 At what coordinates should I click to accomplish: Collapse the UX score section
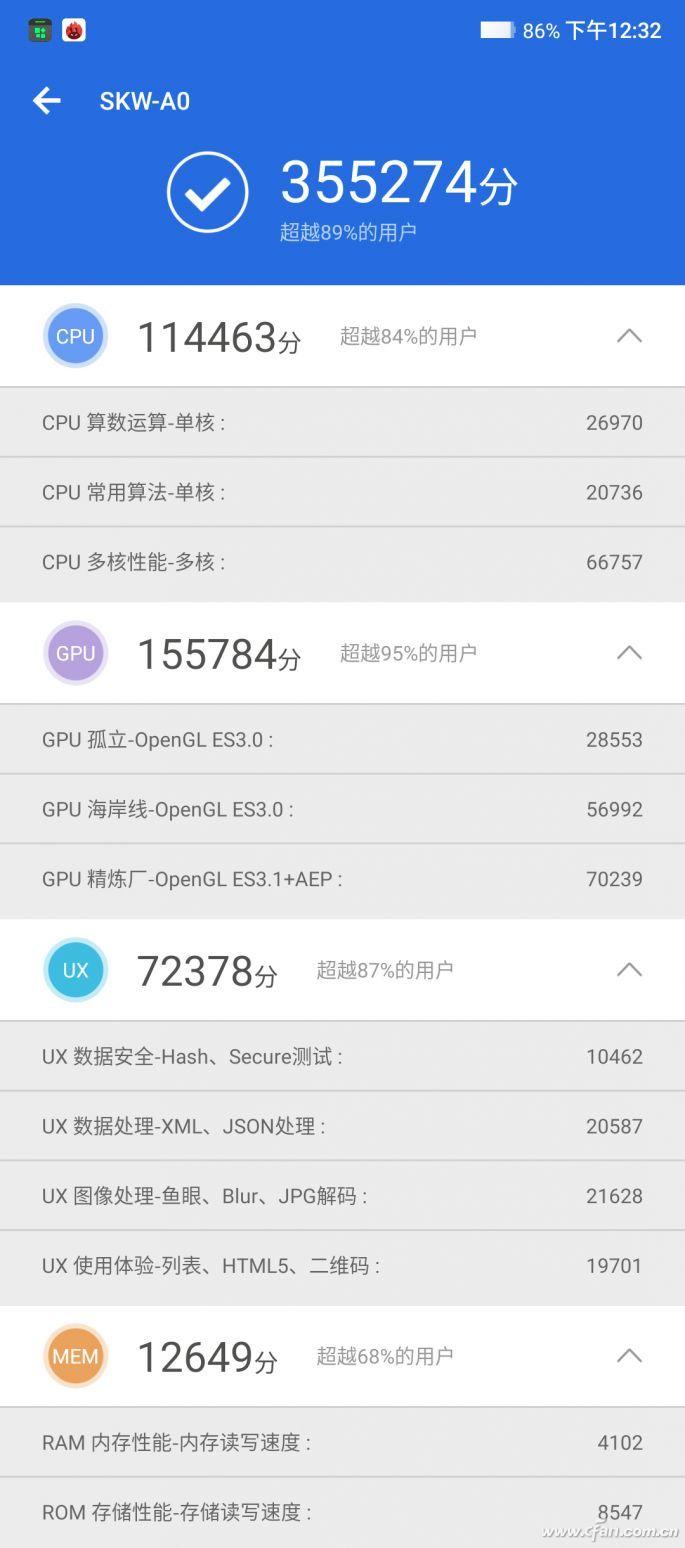click(628, 969)
